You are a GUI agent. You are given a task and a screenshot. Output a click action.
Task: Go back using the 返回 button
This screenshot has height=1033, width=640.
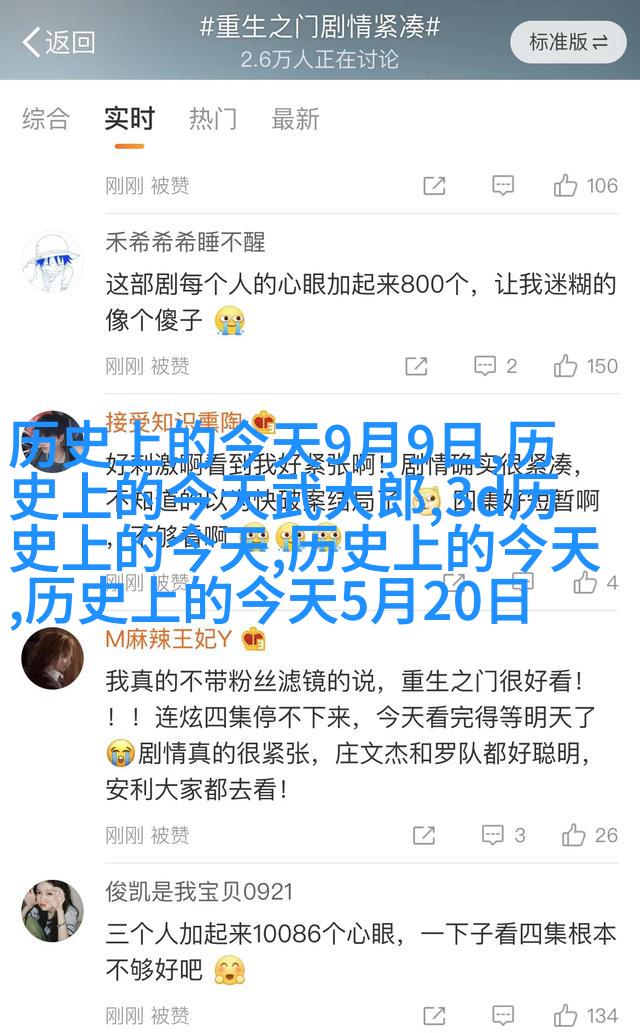point(58,42)
